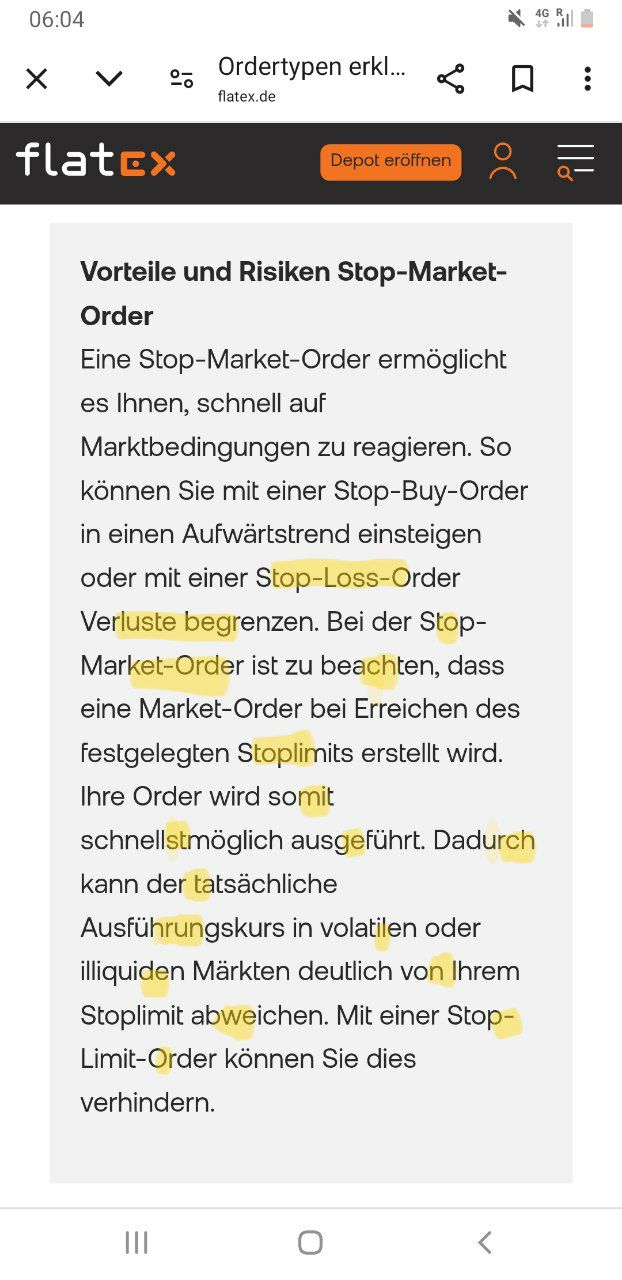Open the flatex menu with search
The height and width of the screenshot is (1280, 622).
[575, 161]
